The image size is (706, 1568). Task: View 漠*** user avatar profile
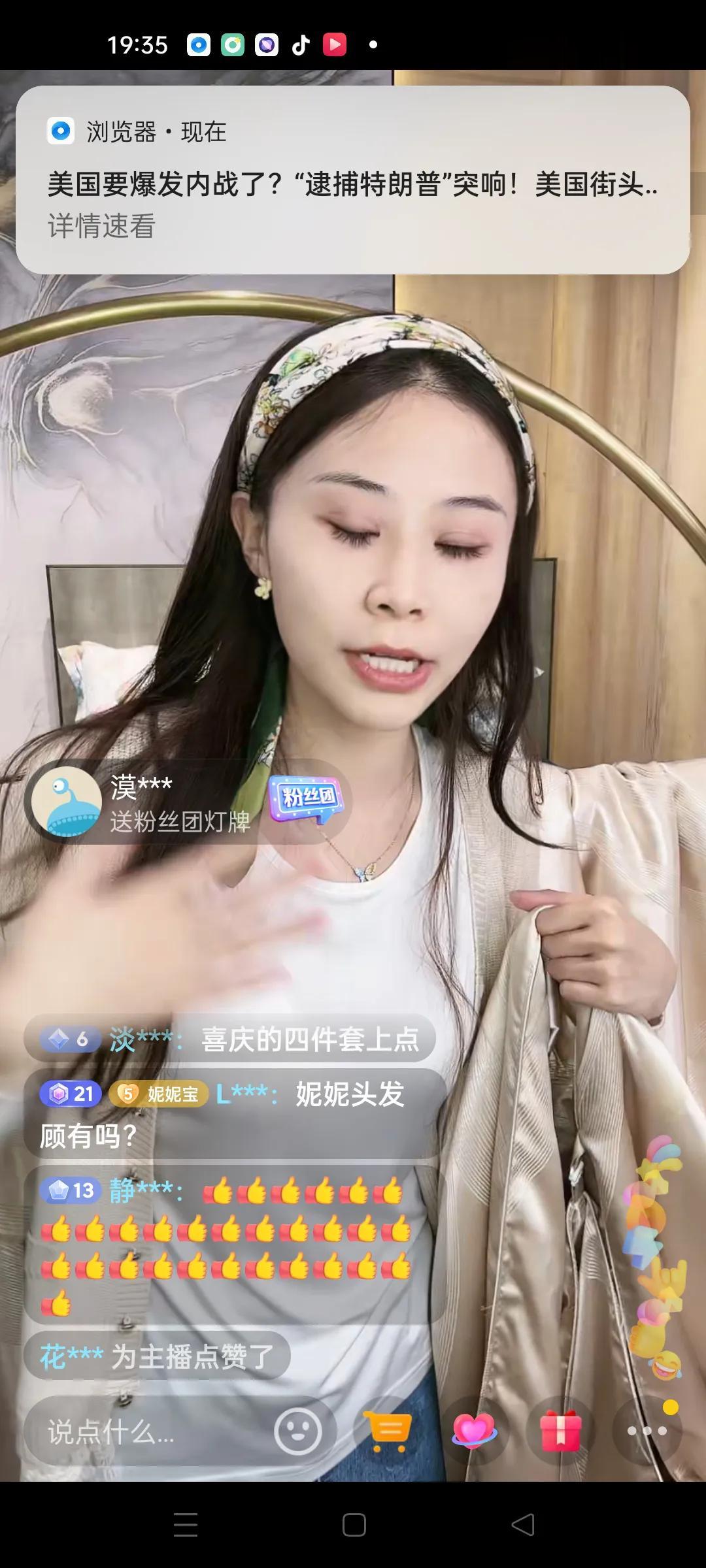tap(66, 802)
